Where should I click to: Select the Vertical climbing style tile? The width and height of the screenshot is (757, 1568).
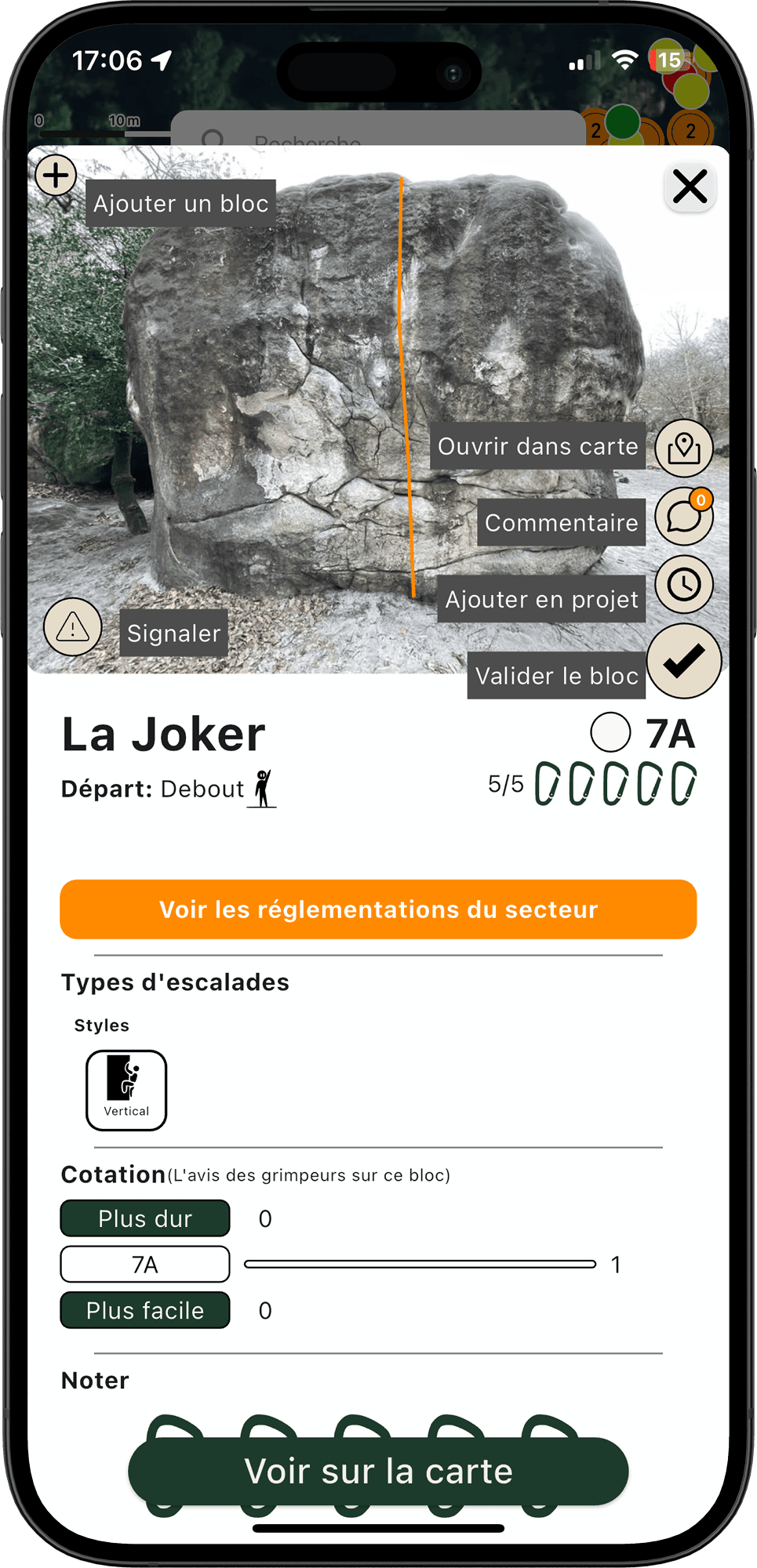pyautogui.click(x=126, y=1090)
